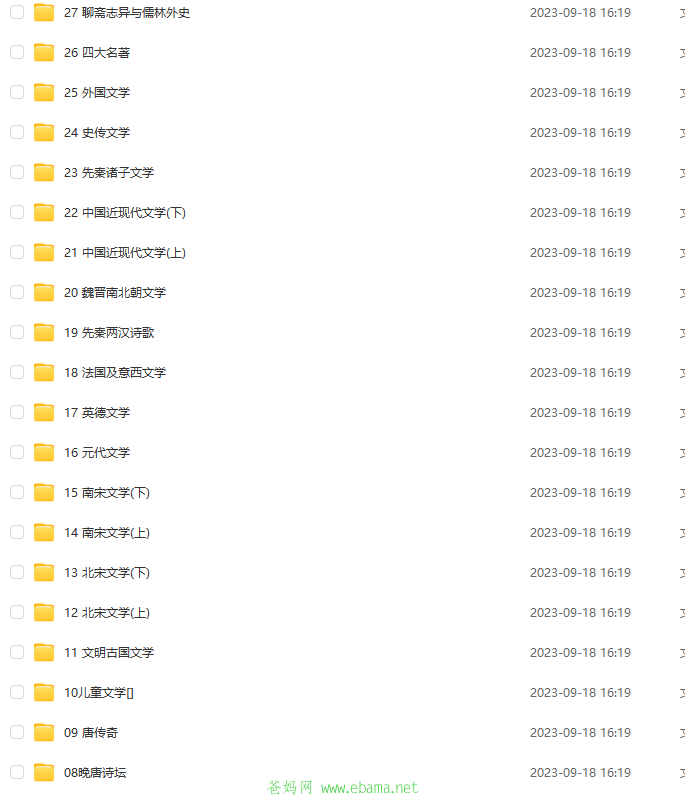Open the 10儿童文学 folder
Screen dimensions: 685x800
[x=98, y=692]
